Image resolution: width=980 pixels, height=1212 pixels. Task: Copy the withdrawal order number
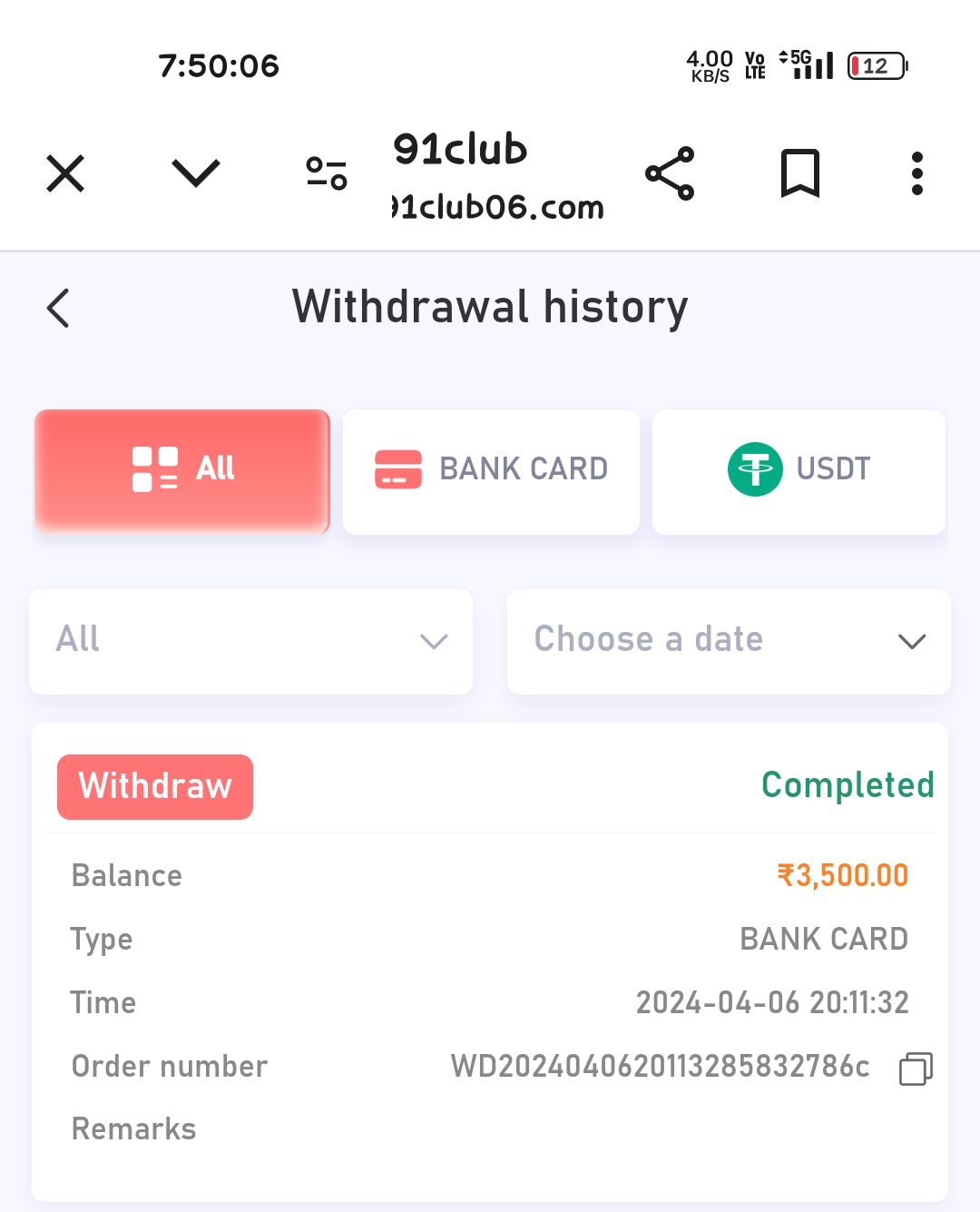click(x=915, y=1069)
